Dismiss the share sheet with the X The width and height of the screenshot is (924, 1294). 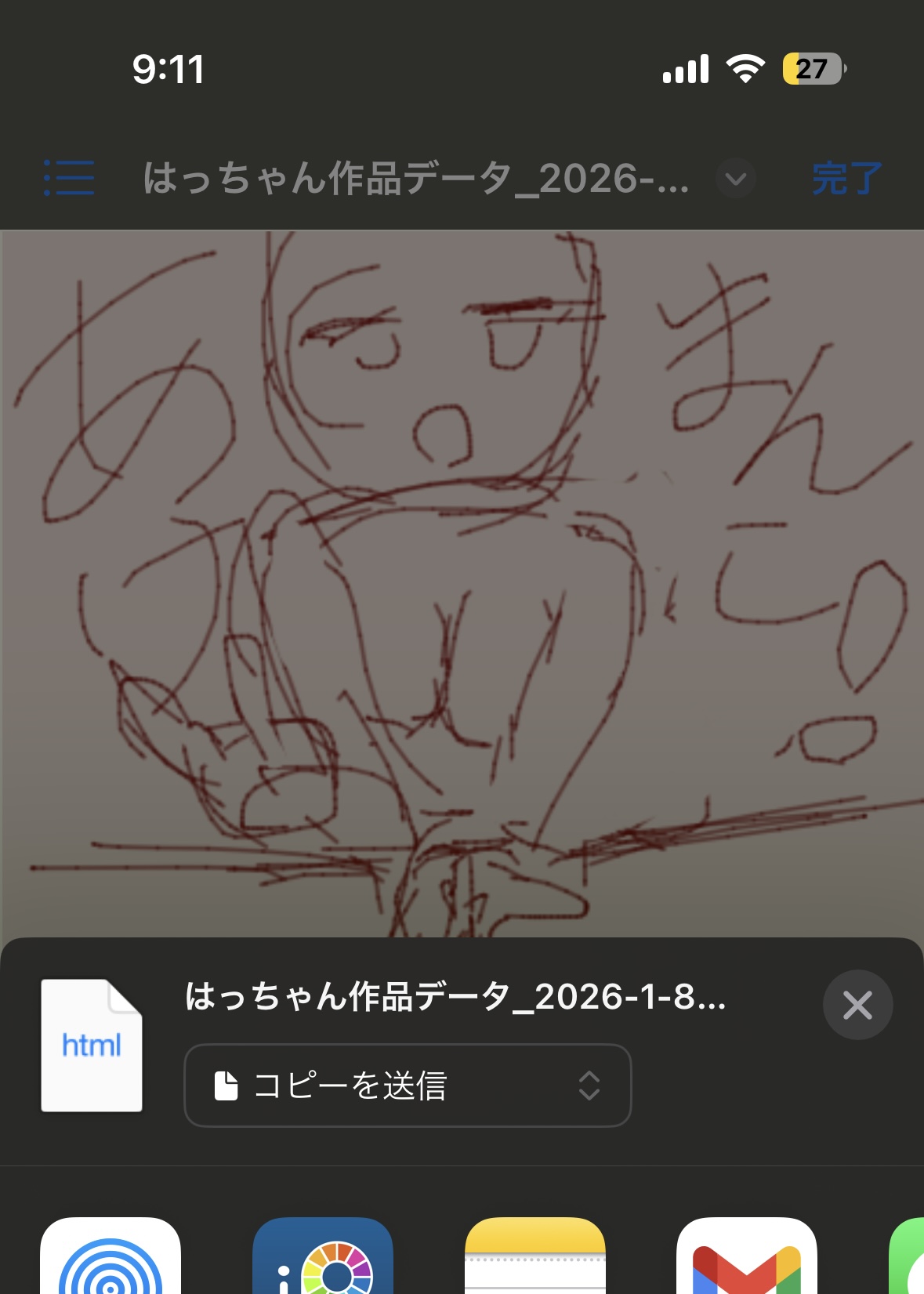coord(857,1005)
